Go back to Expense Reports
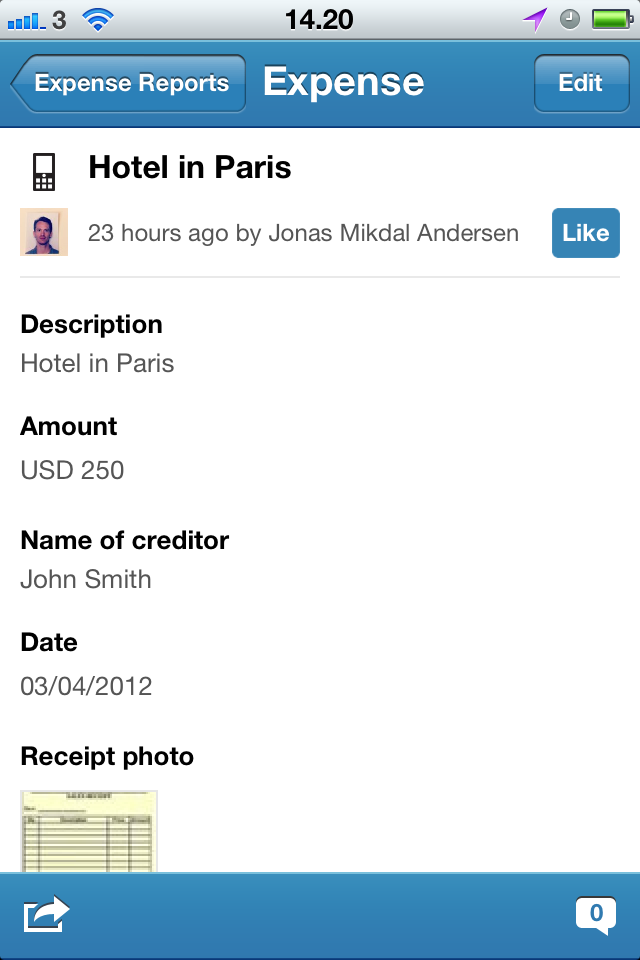Viewport: 640px width, 960px height. 129,83
